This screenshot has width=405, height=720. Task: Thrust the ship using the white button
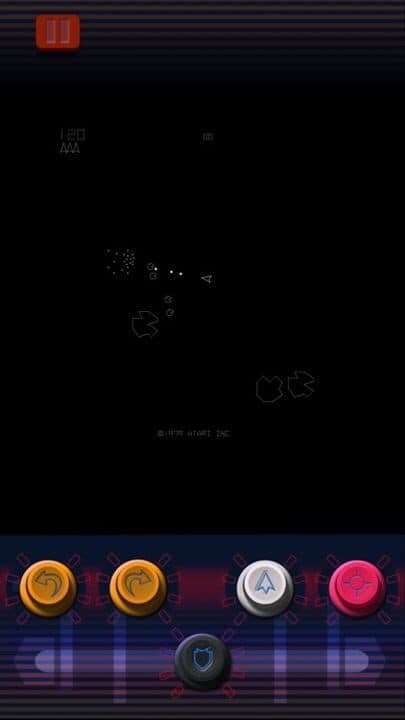[265, 588]
